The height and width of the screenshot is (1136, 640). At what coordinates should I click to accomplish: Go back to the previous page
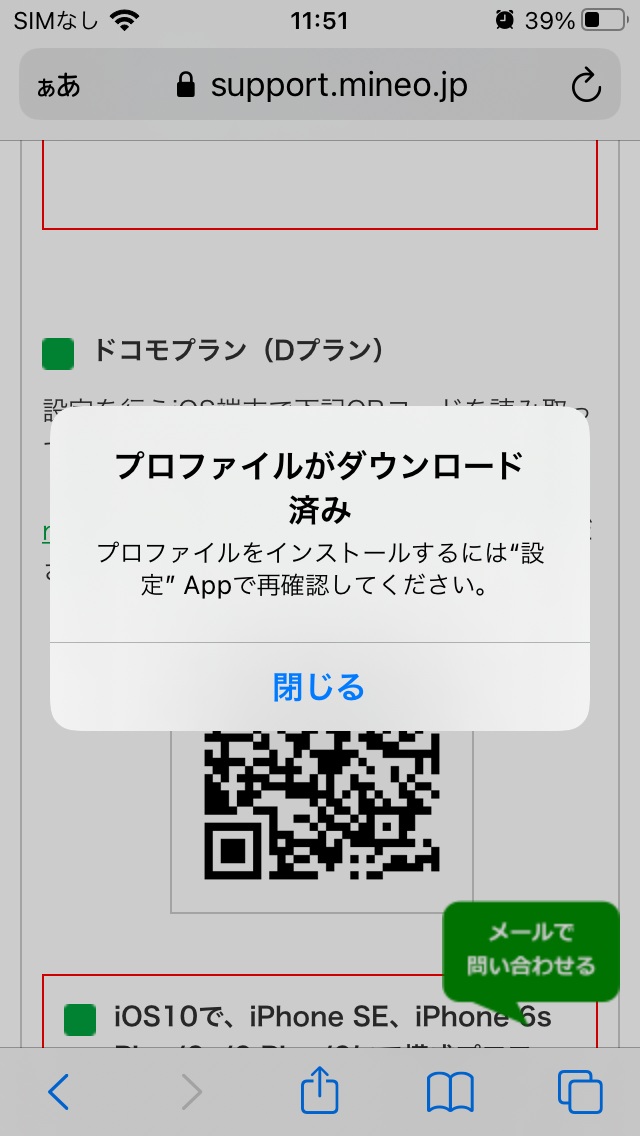coord(59,1091)
